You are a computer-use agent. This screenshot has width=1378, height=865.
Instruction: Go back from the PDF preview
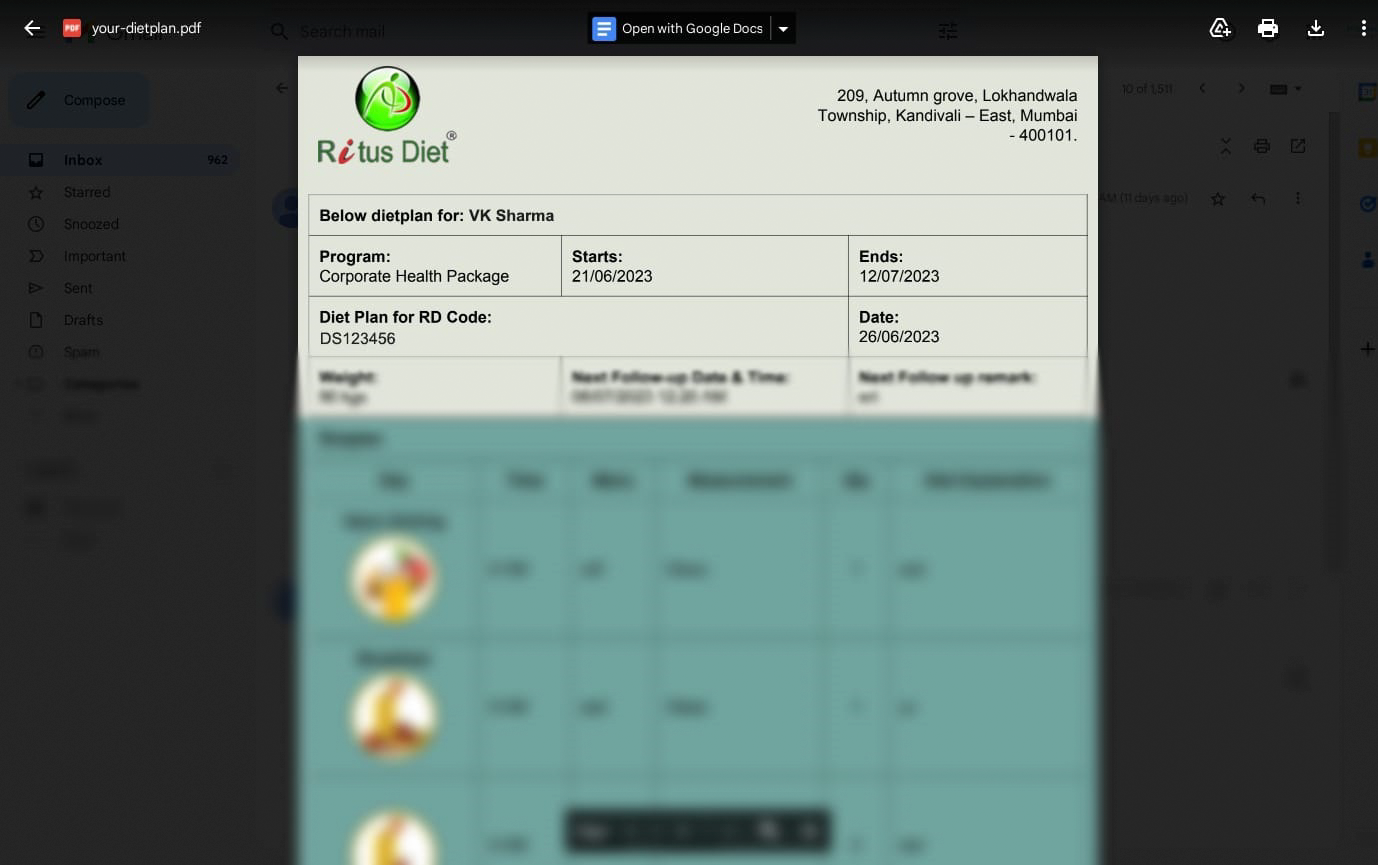pos(32,28)
